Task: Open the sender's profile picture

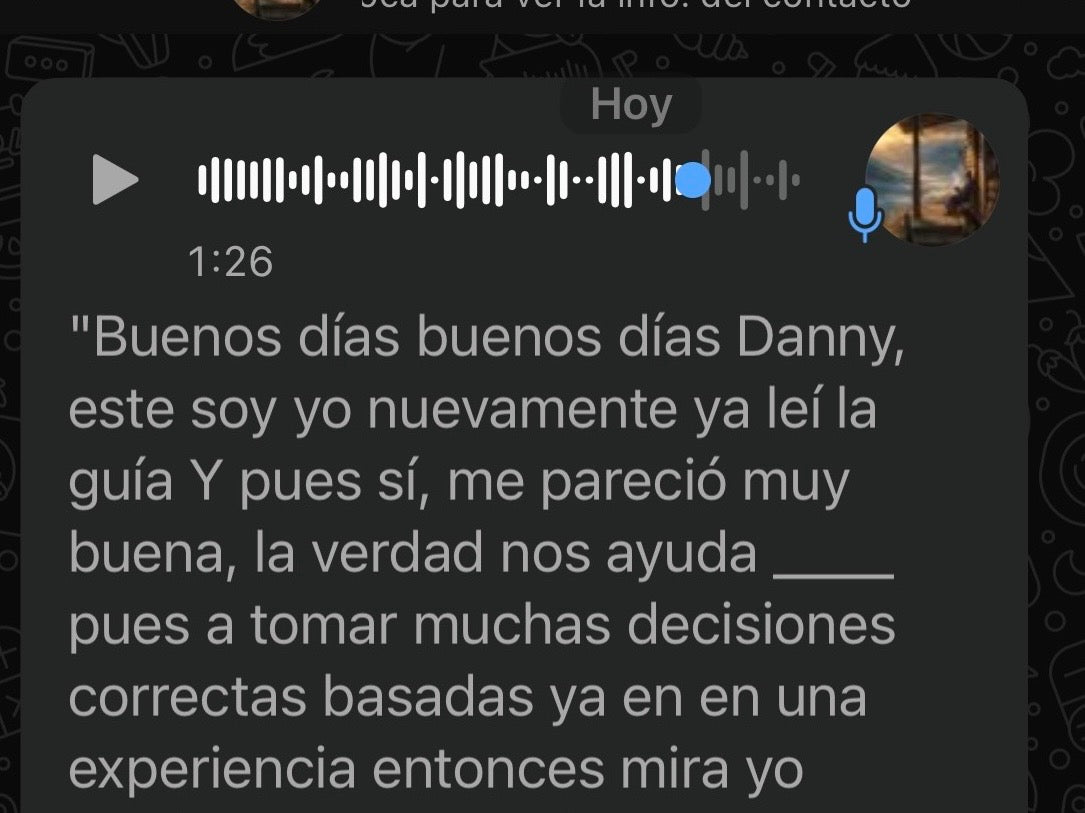Action: point(931,178)
